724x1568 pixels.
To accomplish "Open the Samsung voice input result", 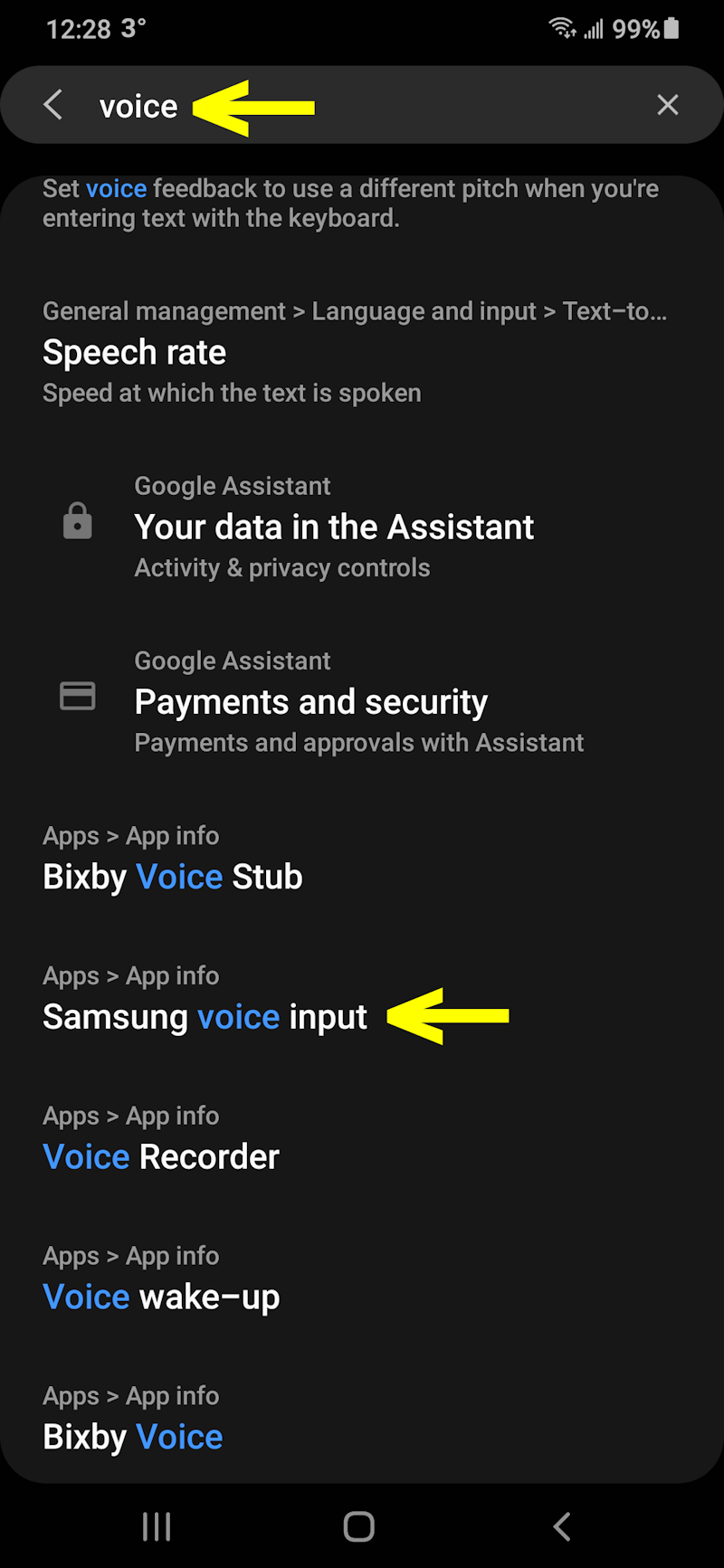I will coord(205,1016).
